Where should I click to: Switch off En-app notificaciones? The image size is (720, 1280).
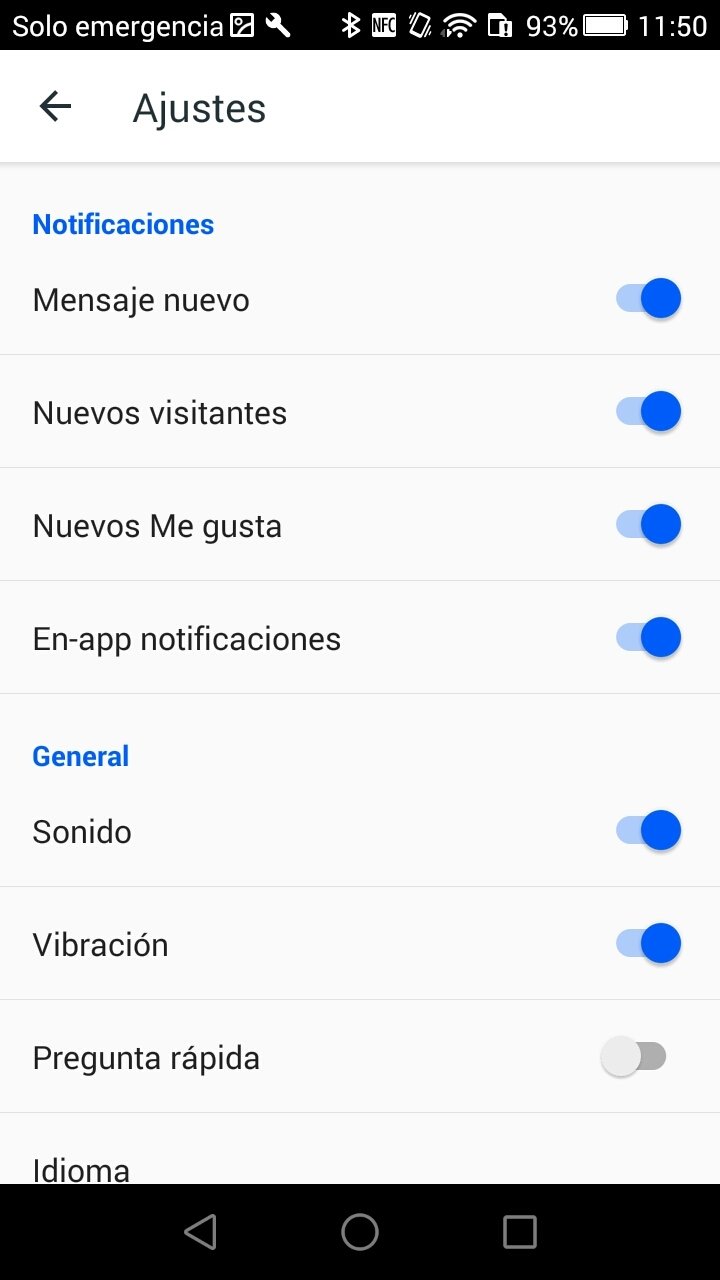pyautogui.click(x=648, y=638)
